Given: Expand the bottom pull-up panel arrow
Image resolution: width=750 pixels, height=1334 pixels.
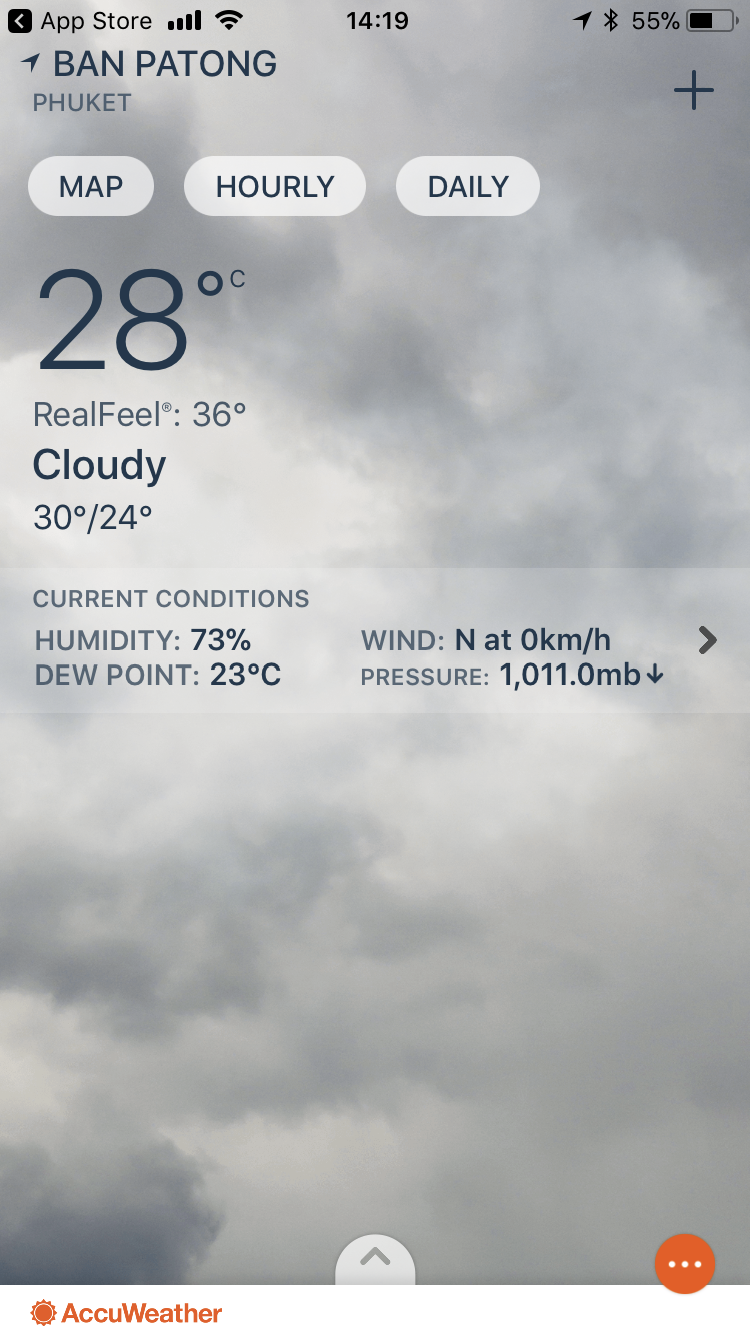Looking at the screenshot, I should coord(375,1259).
